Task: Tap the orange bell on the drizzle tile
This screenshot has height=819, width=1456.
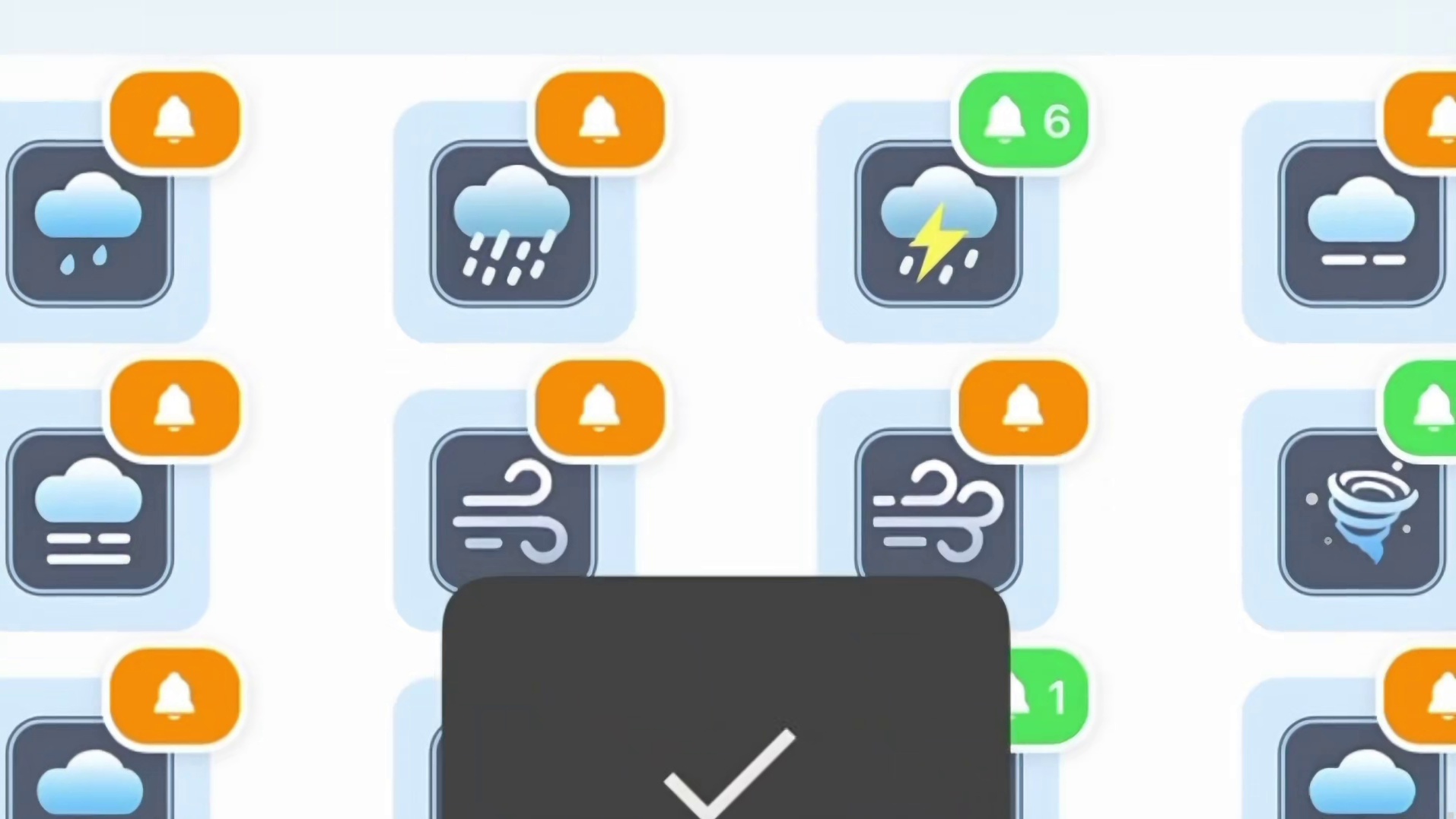Action: click(x=175, y=120)
